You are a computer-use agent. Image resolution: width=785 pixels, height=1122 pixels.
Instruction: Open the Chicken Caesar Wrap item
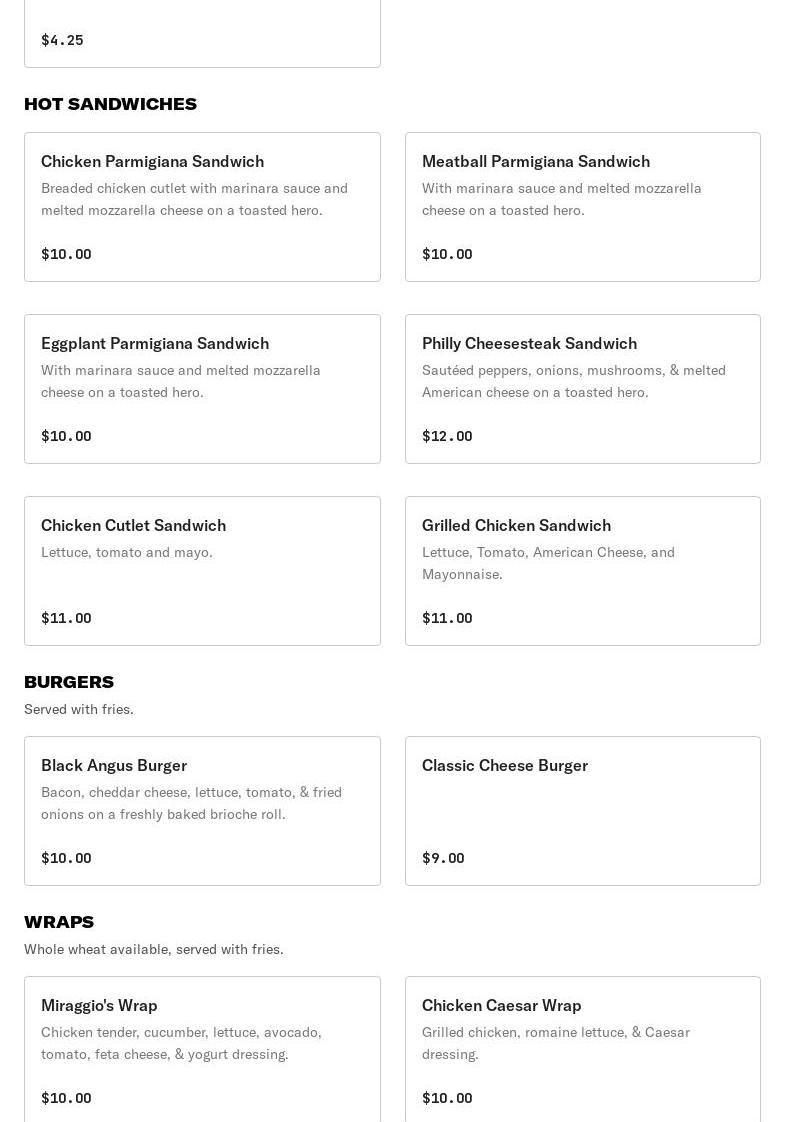click(582, 1049)
